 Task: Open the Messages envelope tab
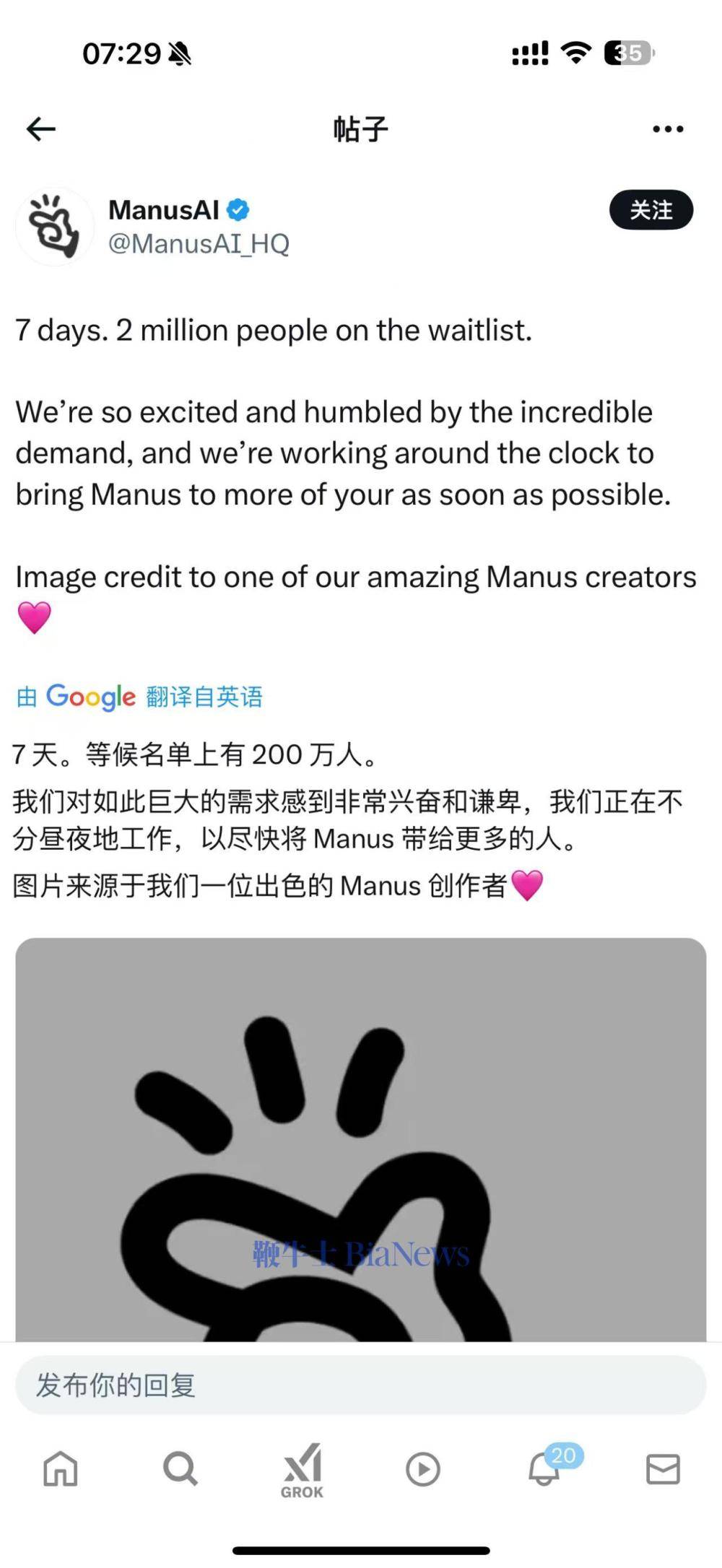pyautogui.click(x=663, y=1468)
